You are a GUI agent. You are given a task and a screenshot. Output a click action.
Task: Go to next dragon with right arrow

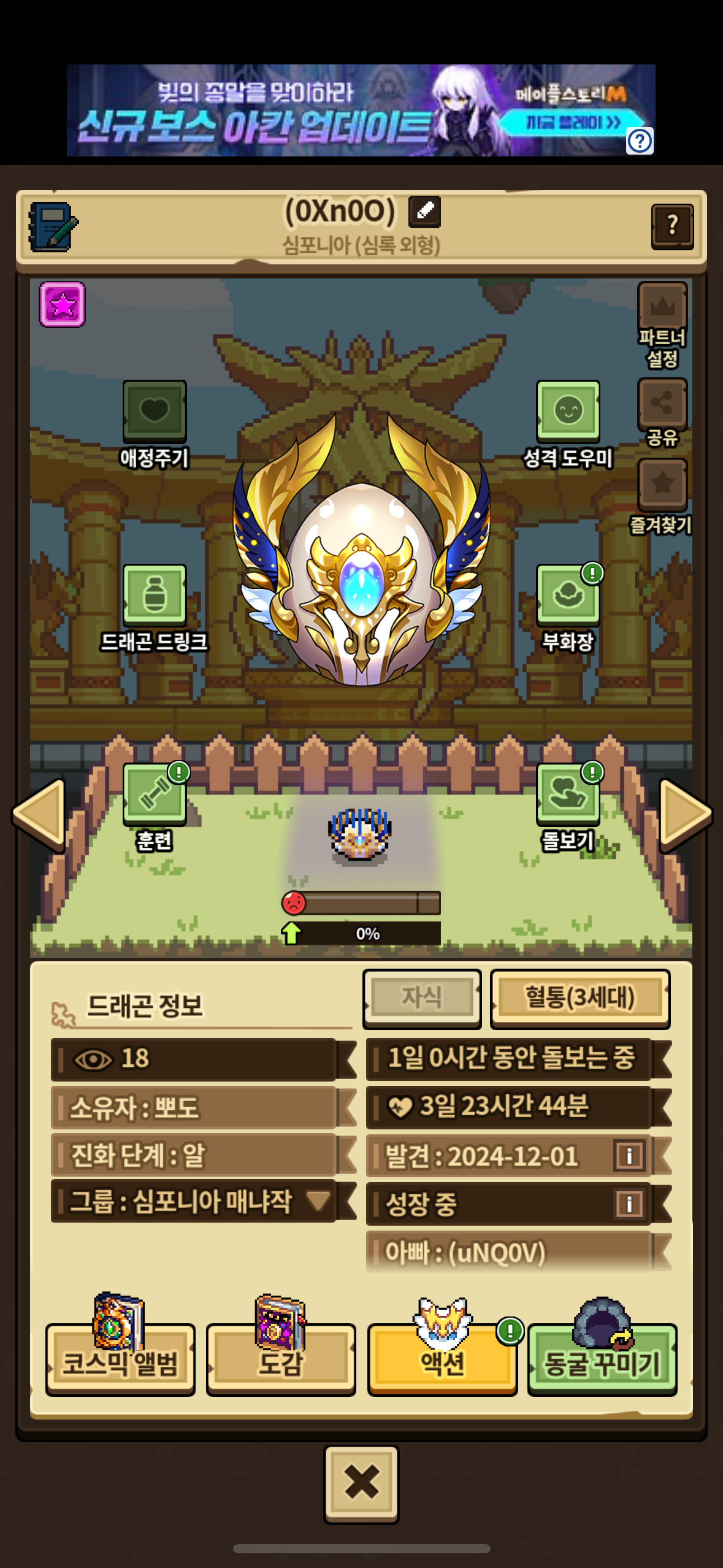point(684,814)
